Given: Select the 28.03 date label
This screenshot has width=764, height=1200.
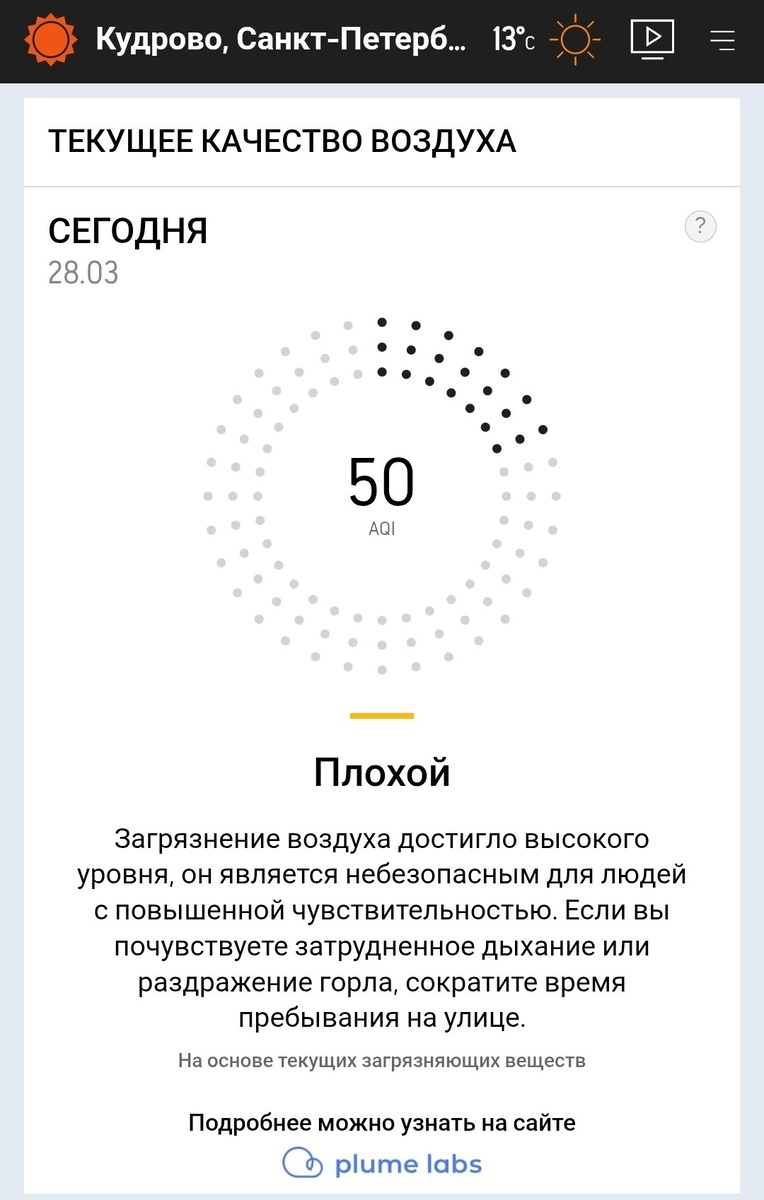Looking at the screenshot, I should pyautogui.click(x=83, y=272).
